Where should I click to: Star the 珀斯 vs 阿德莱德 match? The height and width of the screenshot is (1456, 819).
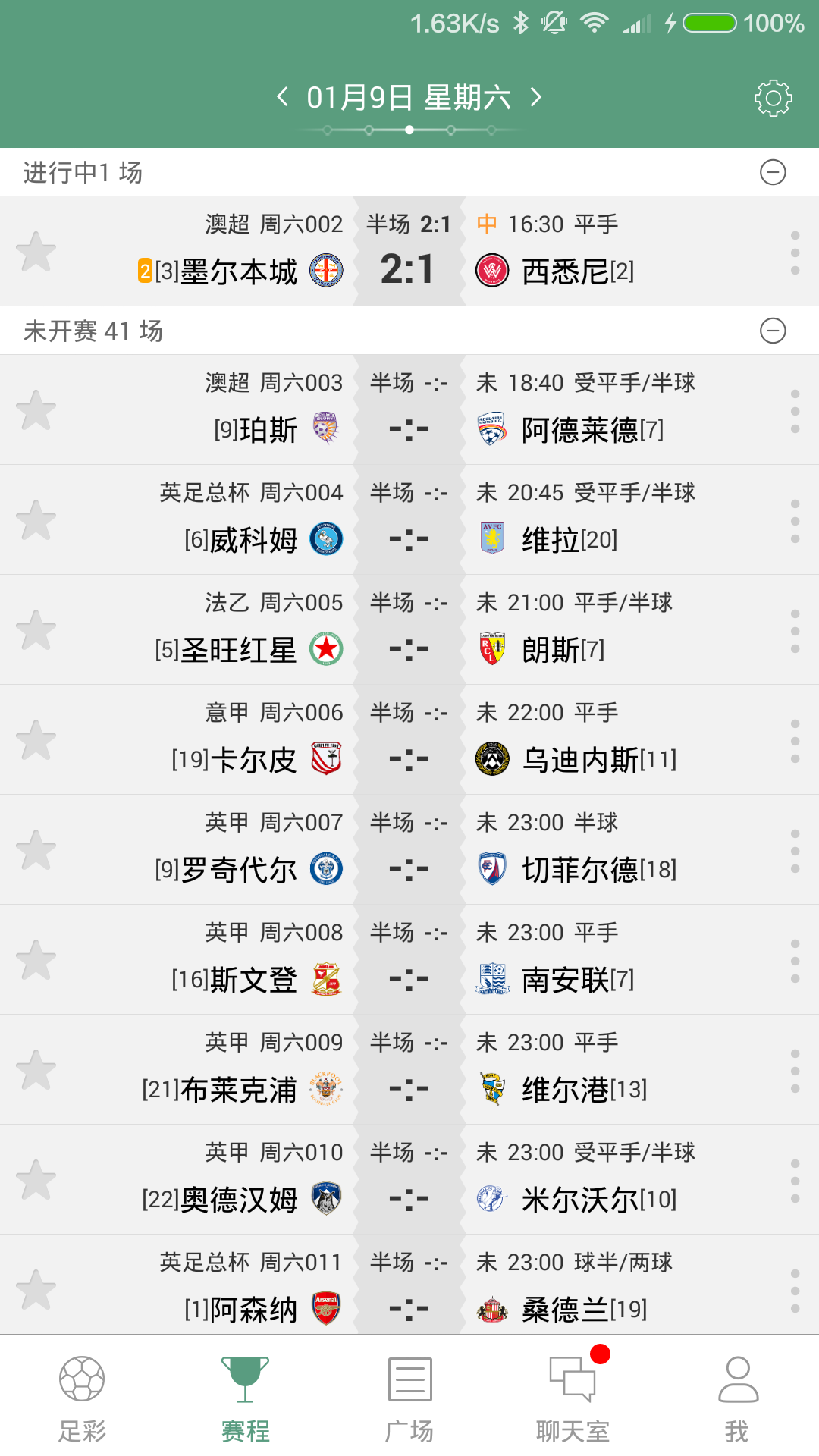tap(36, 409)
